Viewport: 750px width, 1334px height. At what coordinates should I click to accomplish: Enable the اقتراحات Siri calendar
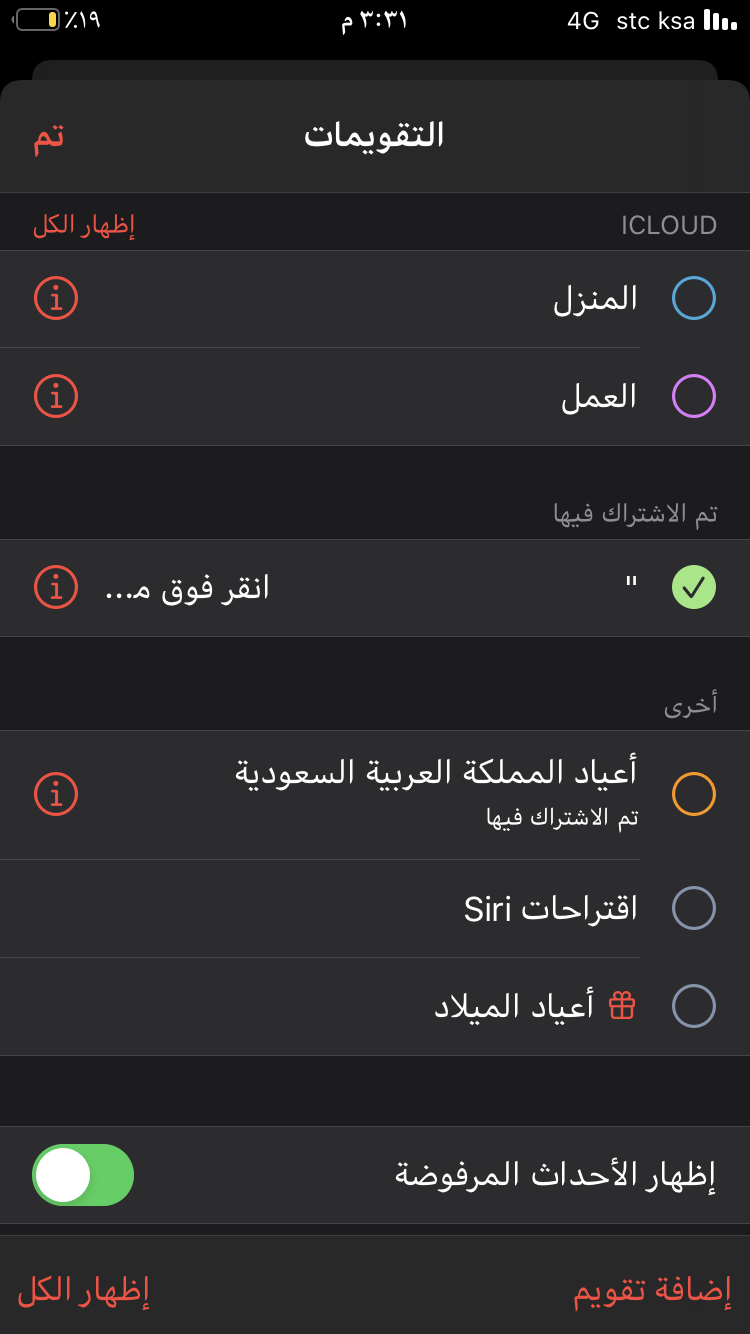pos(694,908)
